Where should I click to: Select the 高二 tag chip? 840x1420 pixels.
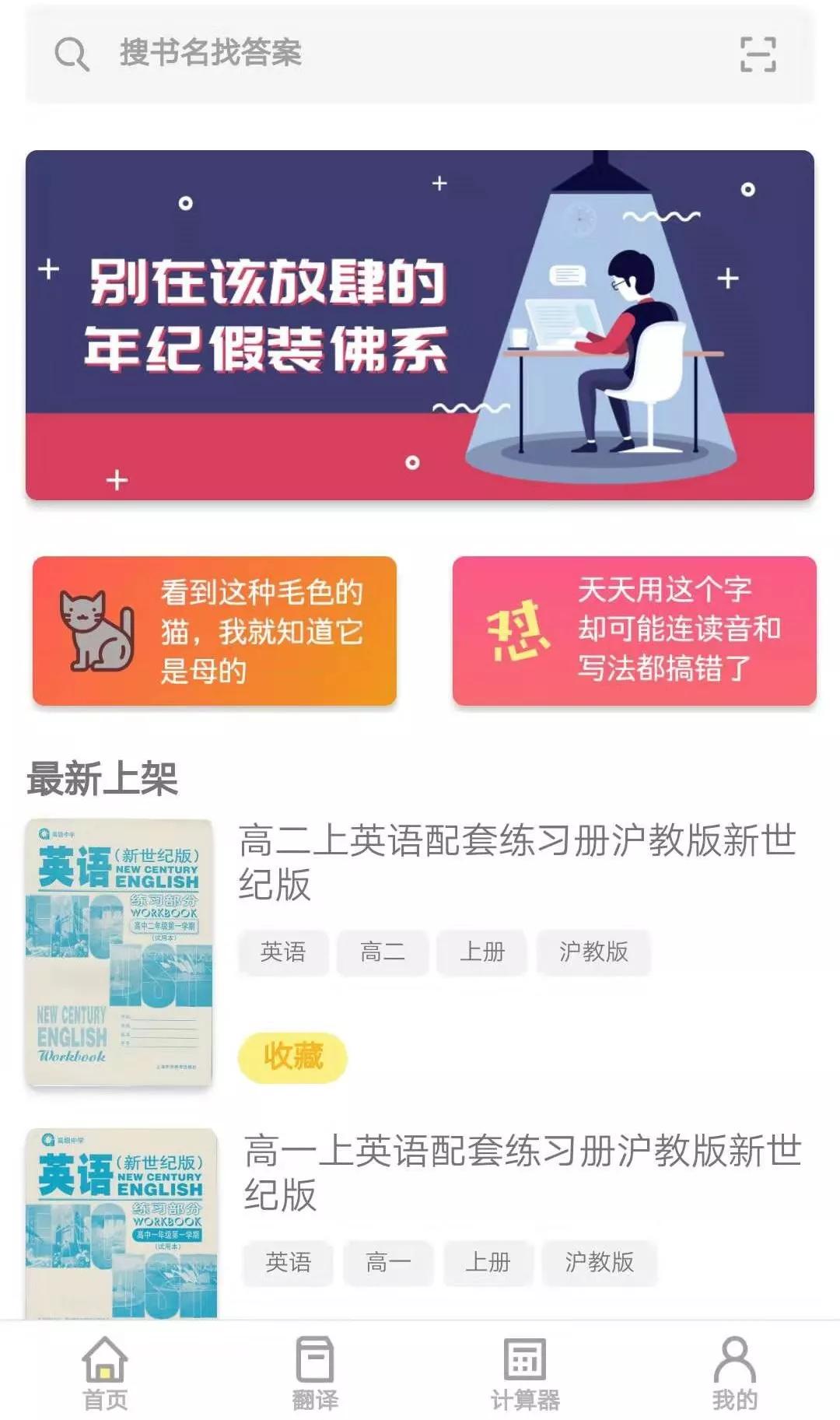382,952
